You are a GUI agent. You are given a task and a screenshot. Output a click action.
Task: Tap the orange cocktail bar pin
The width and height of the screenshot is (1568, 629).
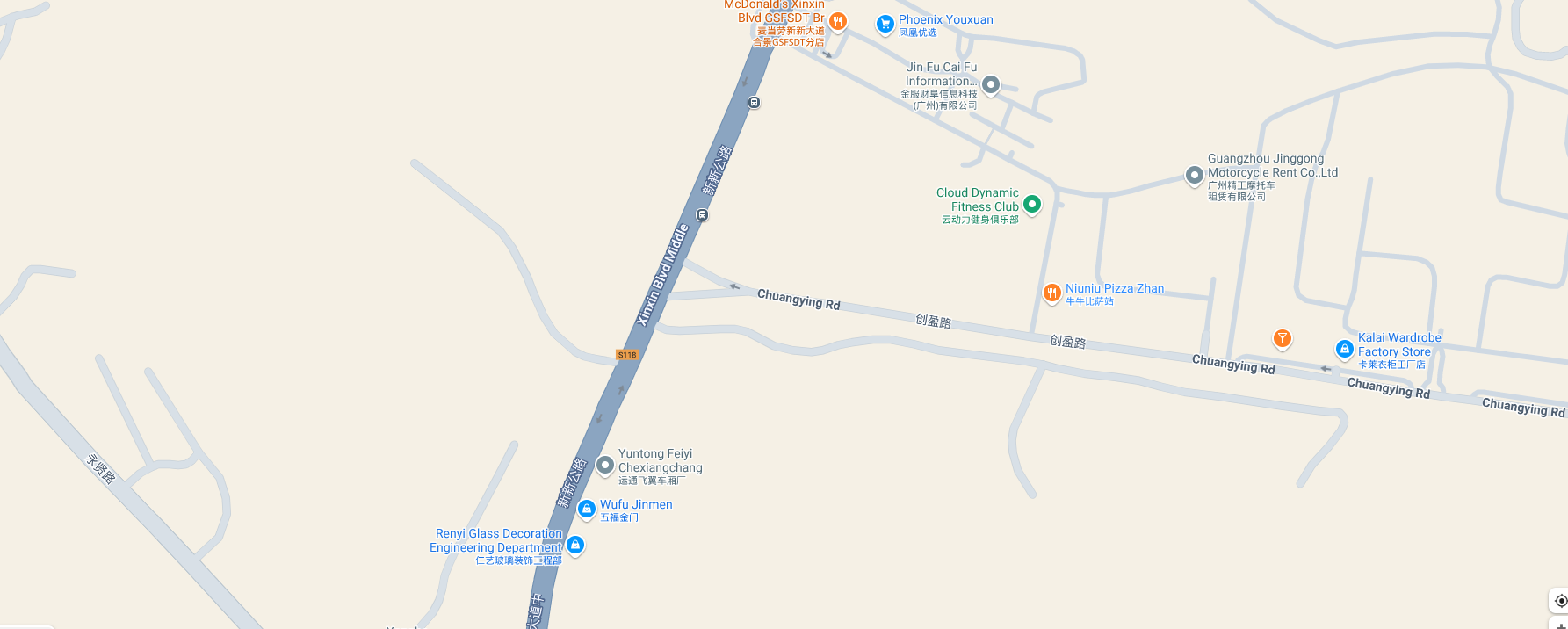1283,337
